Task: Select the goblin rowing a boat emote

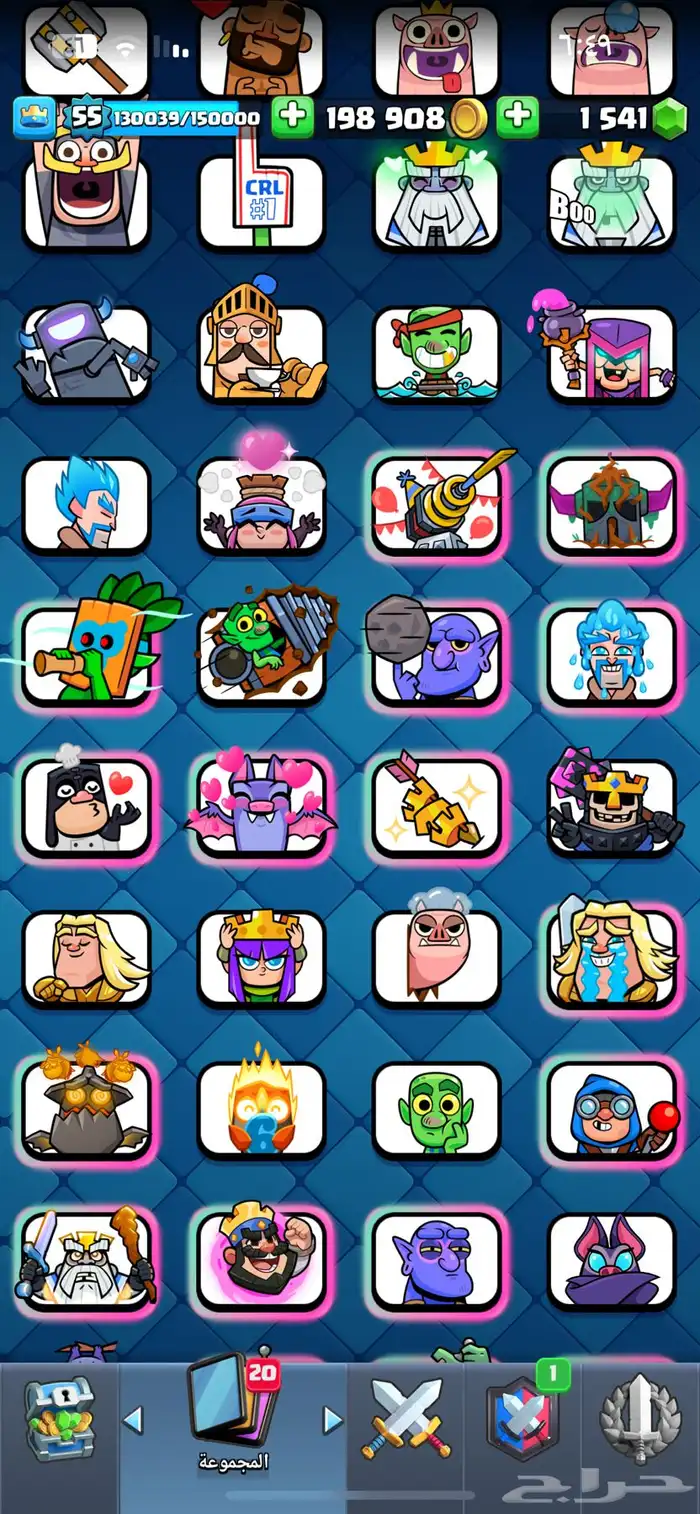Action: point(436,350)
